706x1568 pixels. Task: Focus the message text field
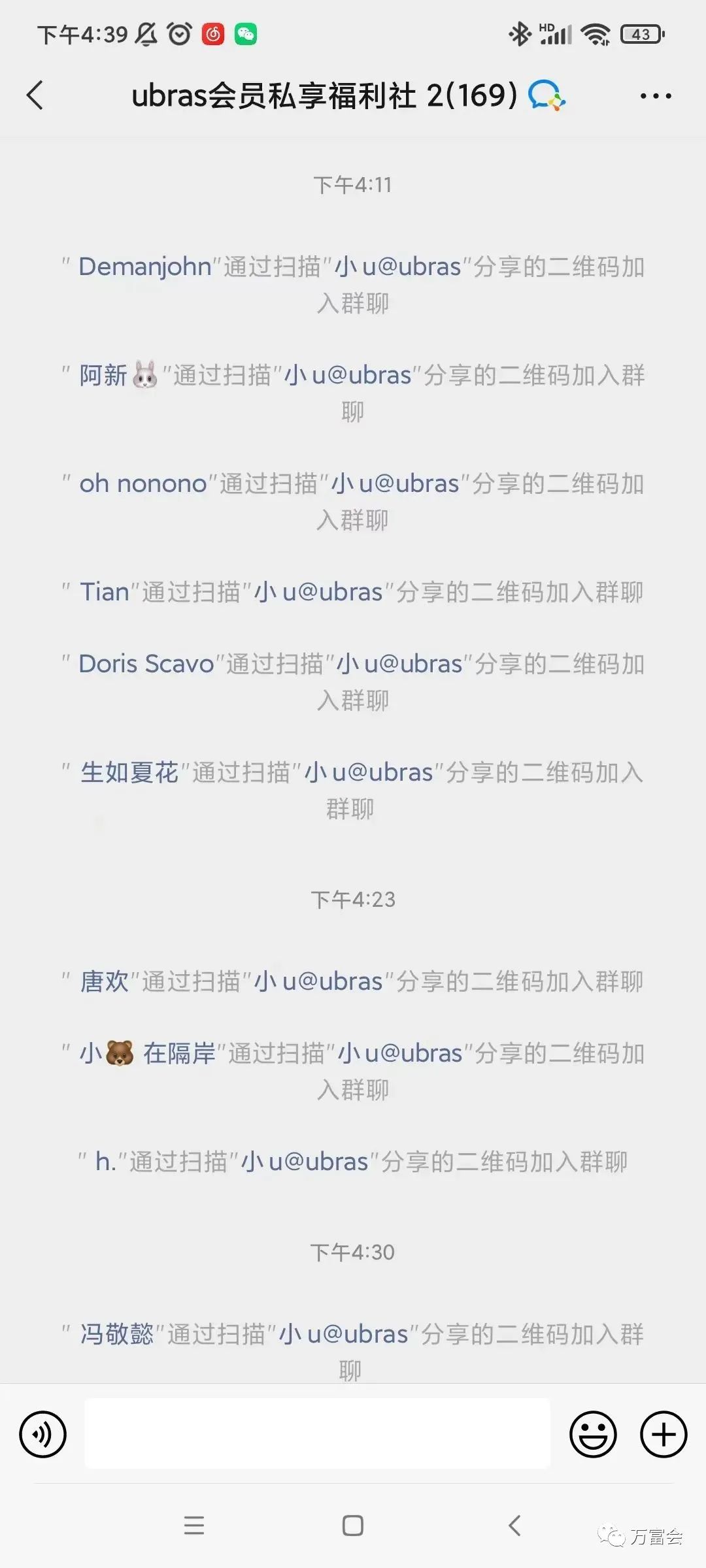click(x=317, y=1433)
